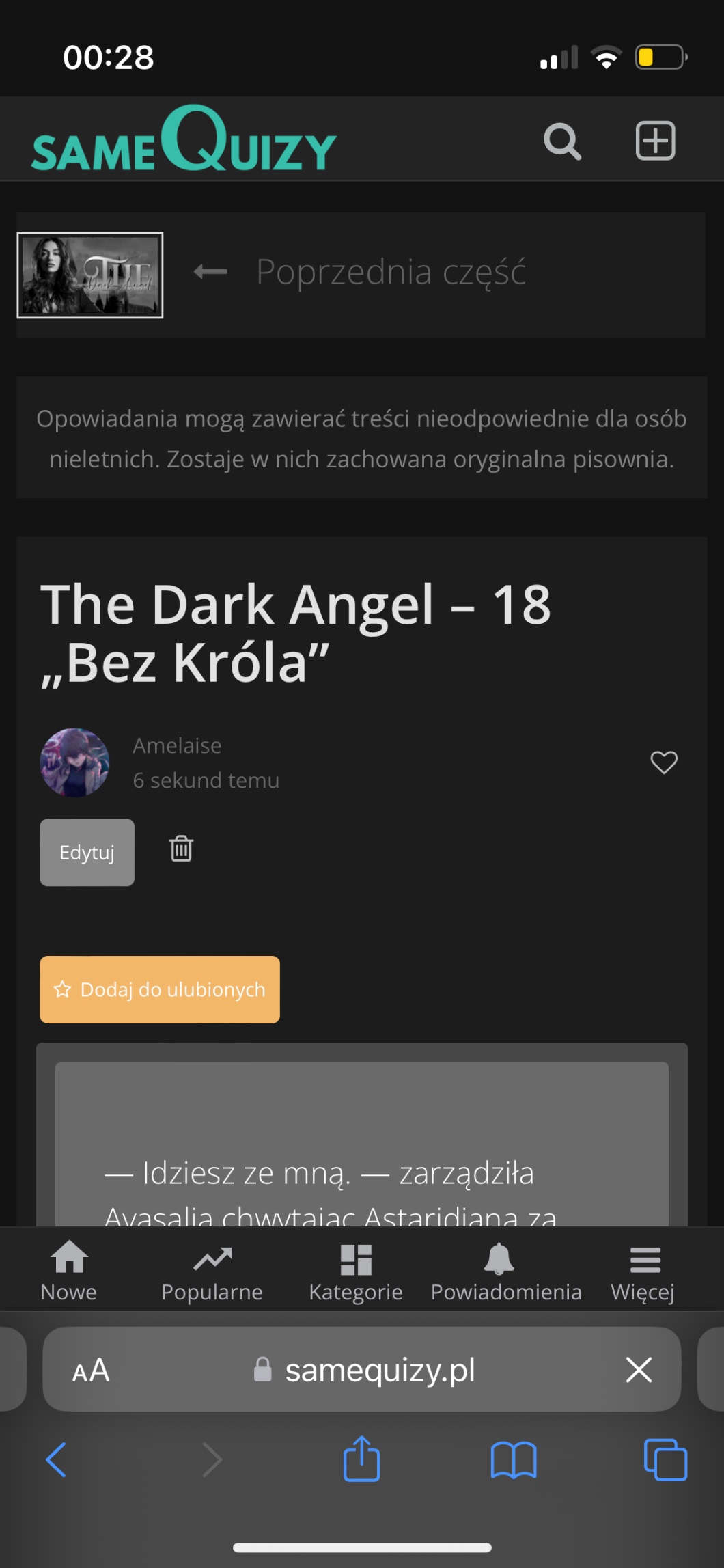Open The Dark Angel cover thumbnail
Image resolution: width=724 pixels, height=1568 pixels.
(90, 275)
